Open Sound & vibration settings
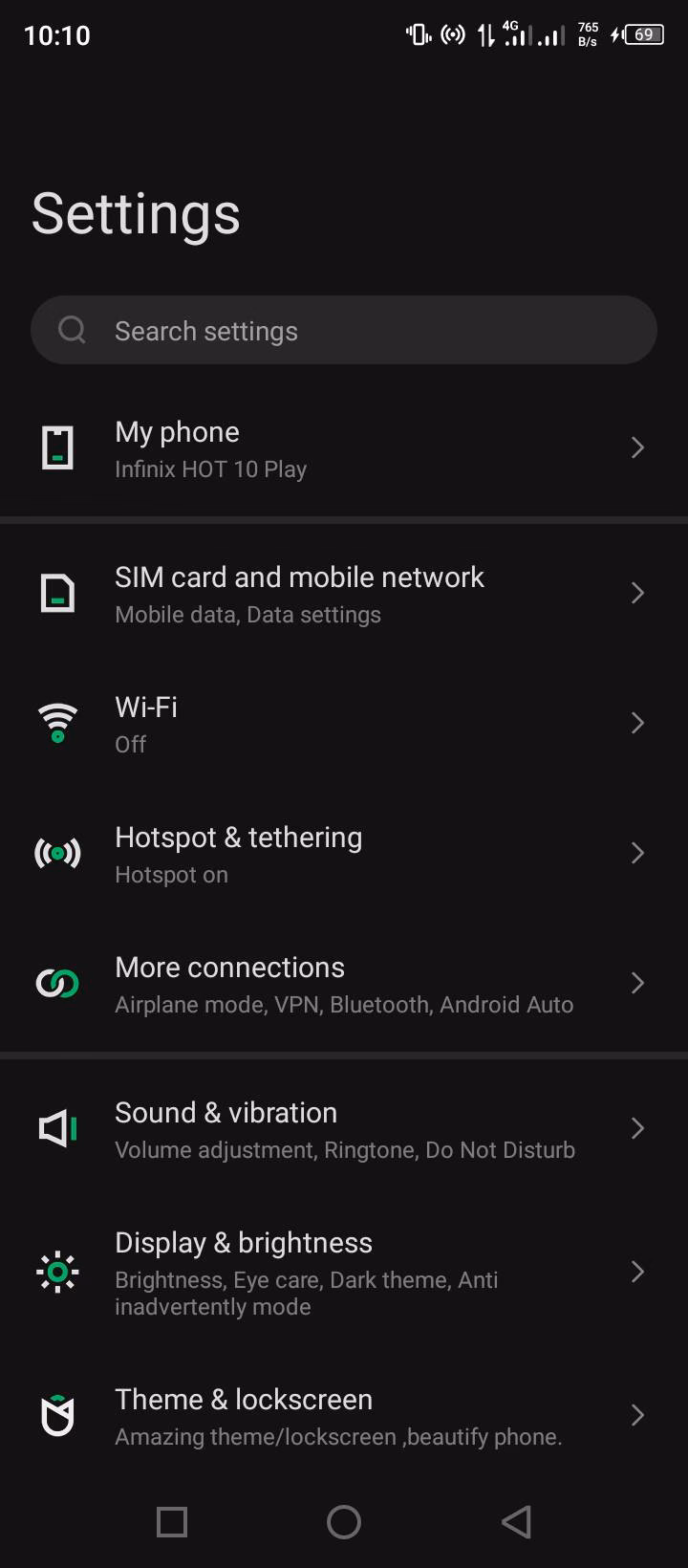688x1568 pixels. (344, 1129)
